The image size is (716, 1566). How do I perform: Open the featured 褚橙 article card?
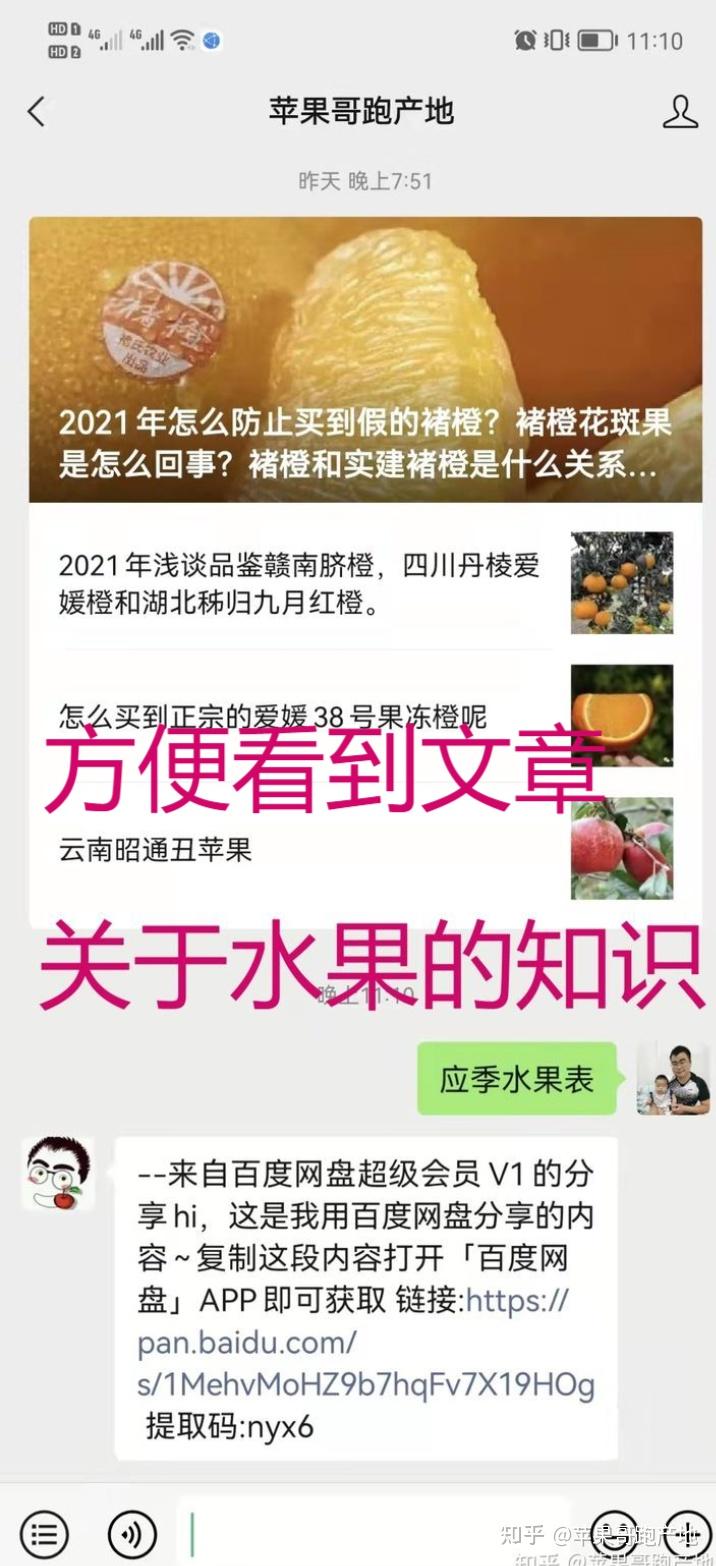365,360
